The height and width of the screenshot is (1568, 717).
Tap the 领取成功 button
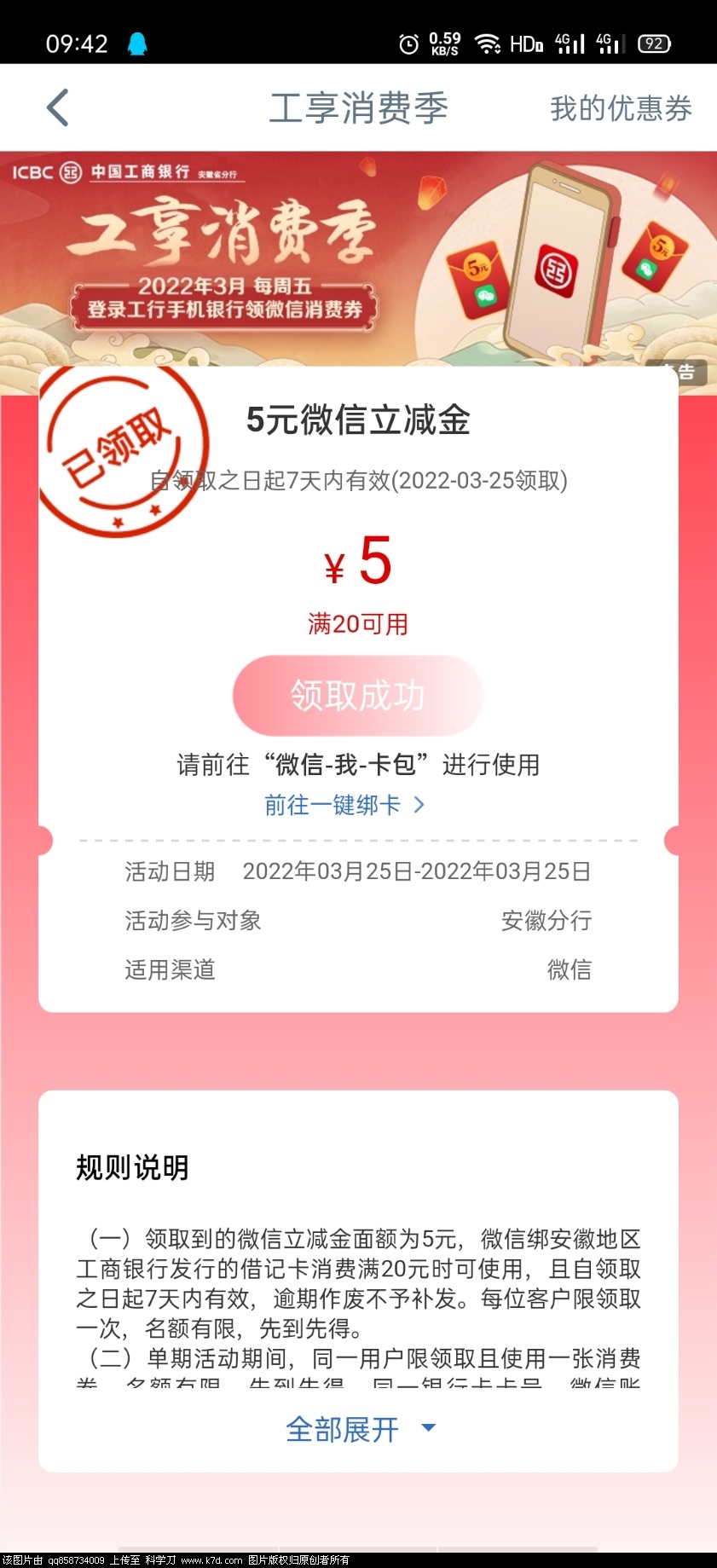(358, 696)
